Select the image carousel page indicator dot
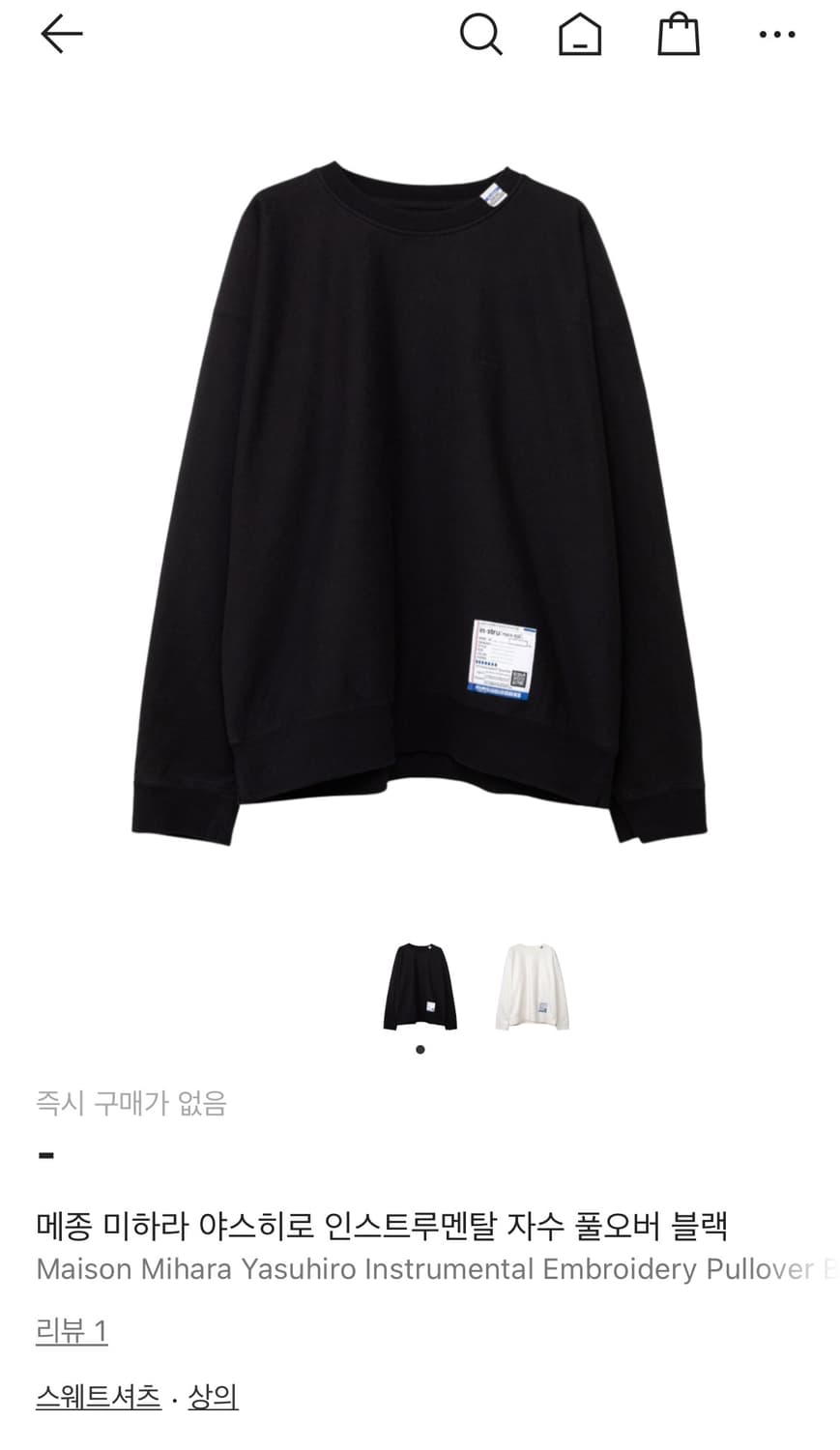 (420, 1048)
